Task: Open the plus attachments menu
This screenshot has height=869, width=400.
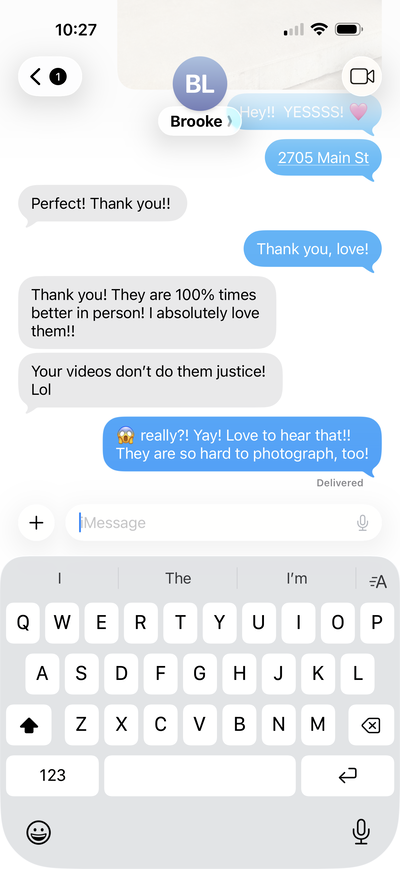Action: 37,523
